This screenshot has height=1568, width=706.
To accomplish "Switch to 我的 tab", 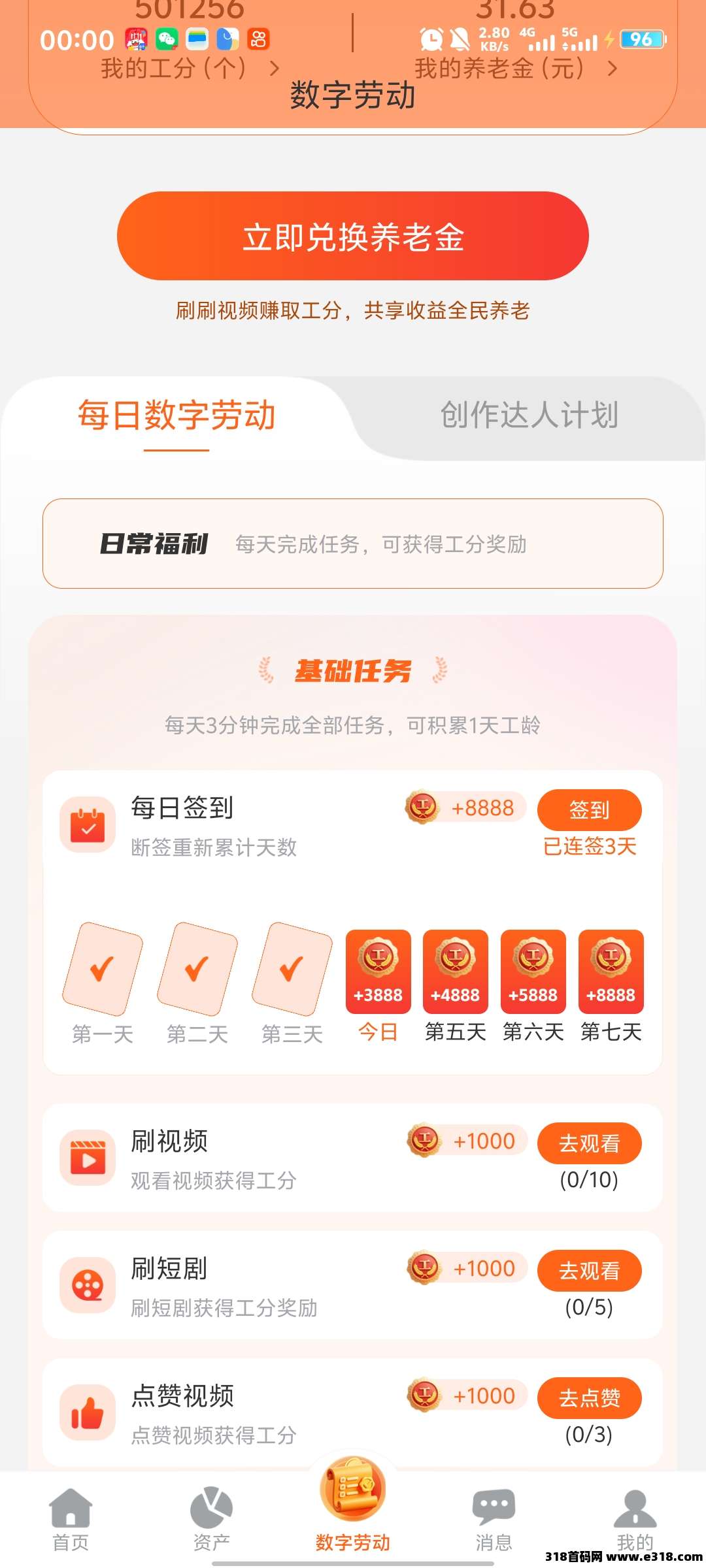I will (x=634, y=1519).
